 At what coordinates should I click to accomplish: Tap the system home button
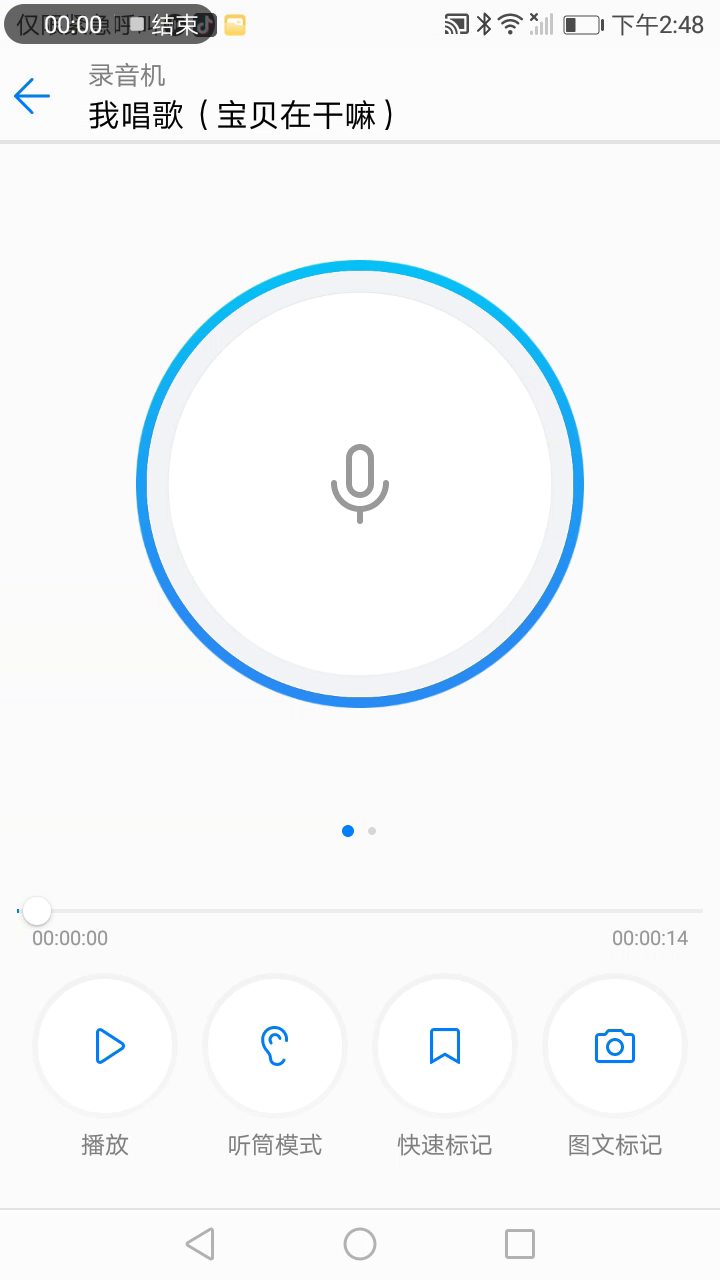pos(360,1244)
